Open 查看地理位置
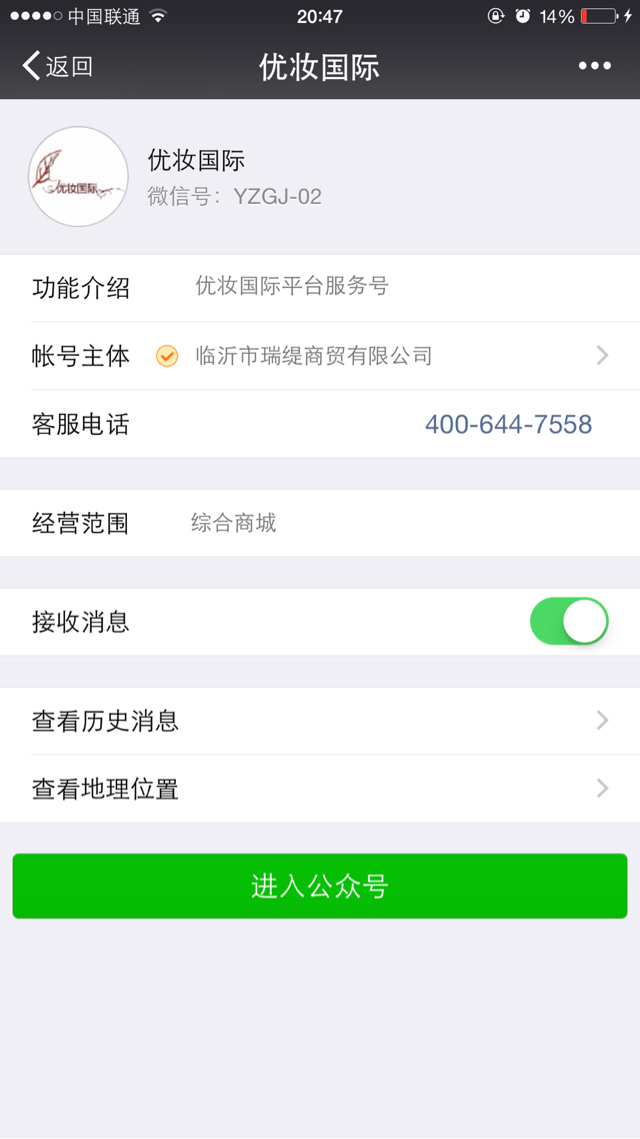Image resolution: width=640 pixels, height=1139 pixels. click(x=320, y=789)
